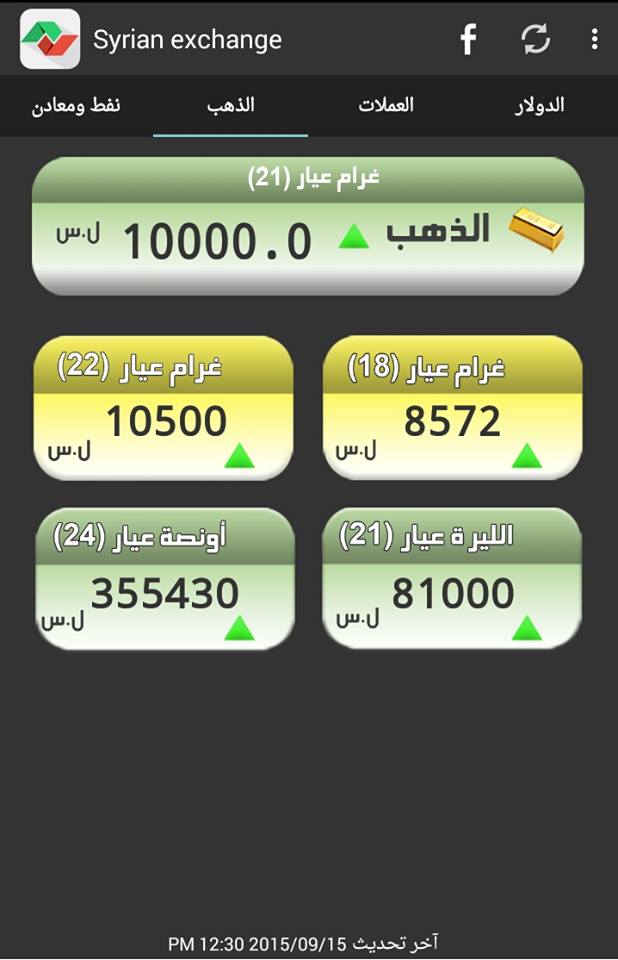Select the الذهب tab
Image resolution: width=618 pixels, height=960 pixels.
(231, 105)
